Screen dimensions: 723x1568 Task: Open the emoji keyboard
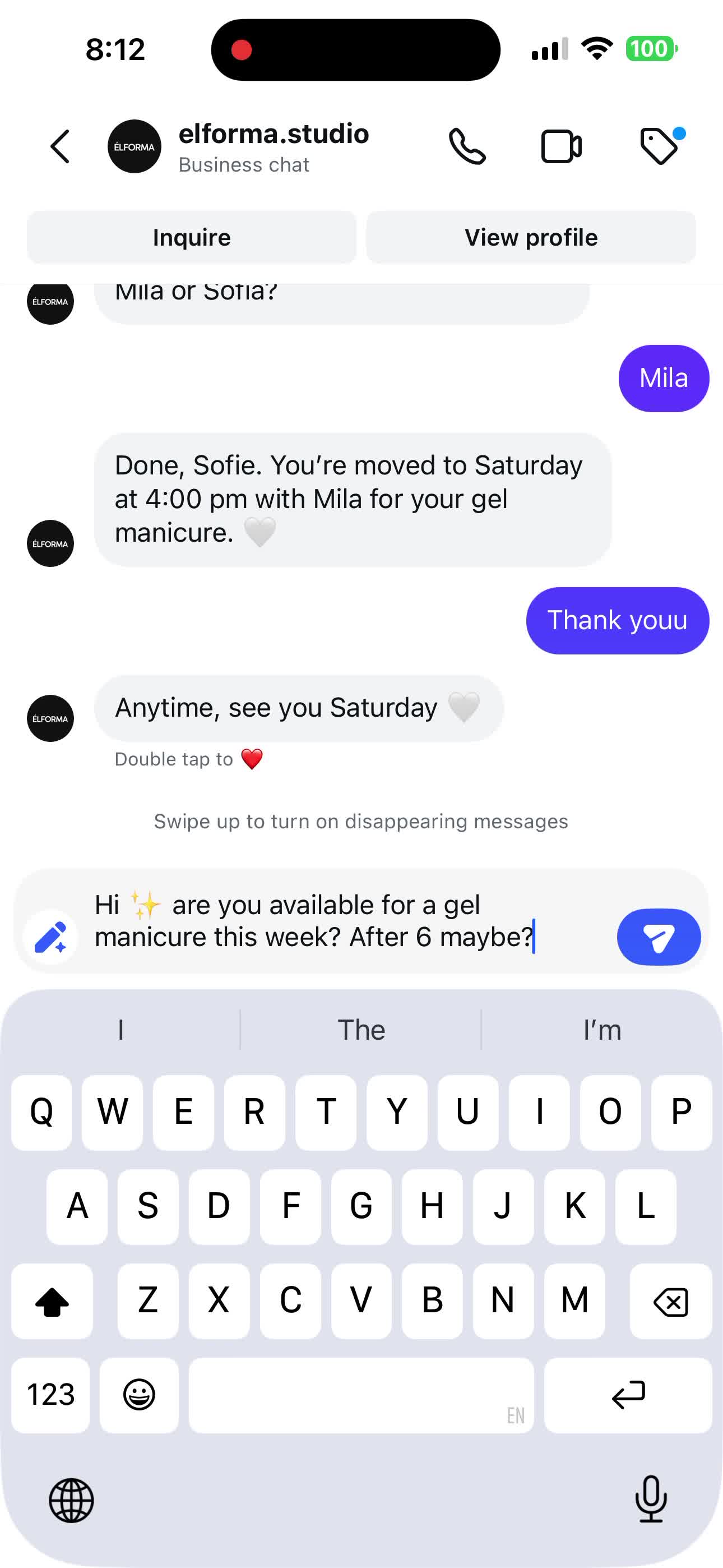pos(140,1395)
